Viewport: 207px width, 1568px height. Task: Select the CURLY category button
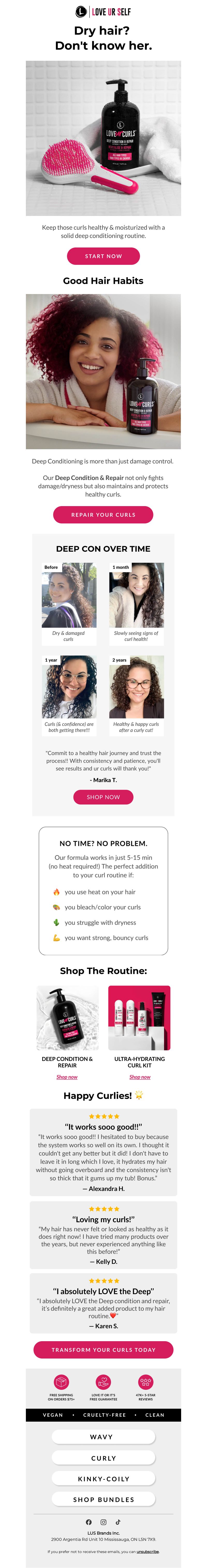pyautogui.click(x=103, y=1458)
